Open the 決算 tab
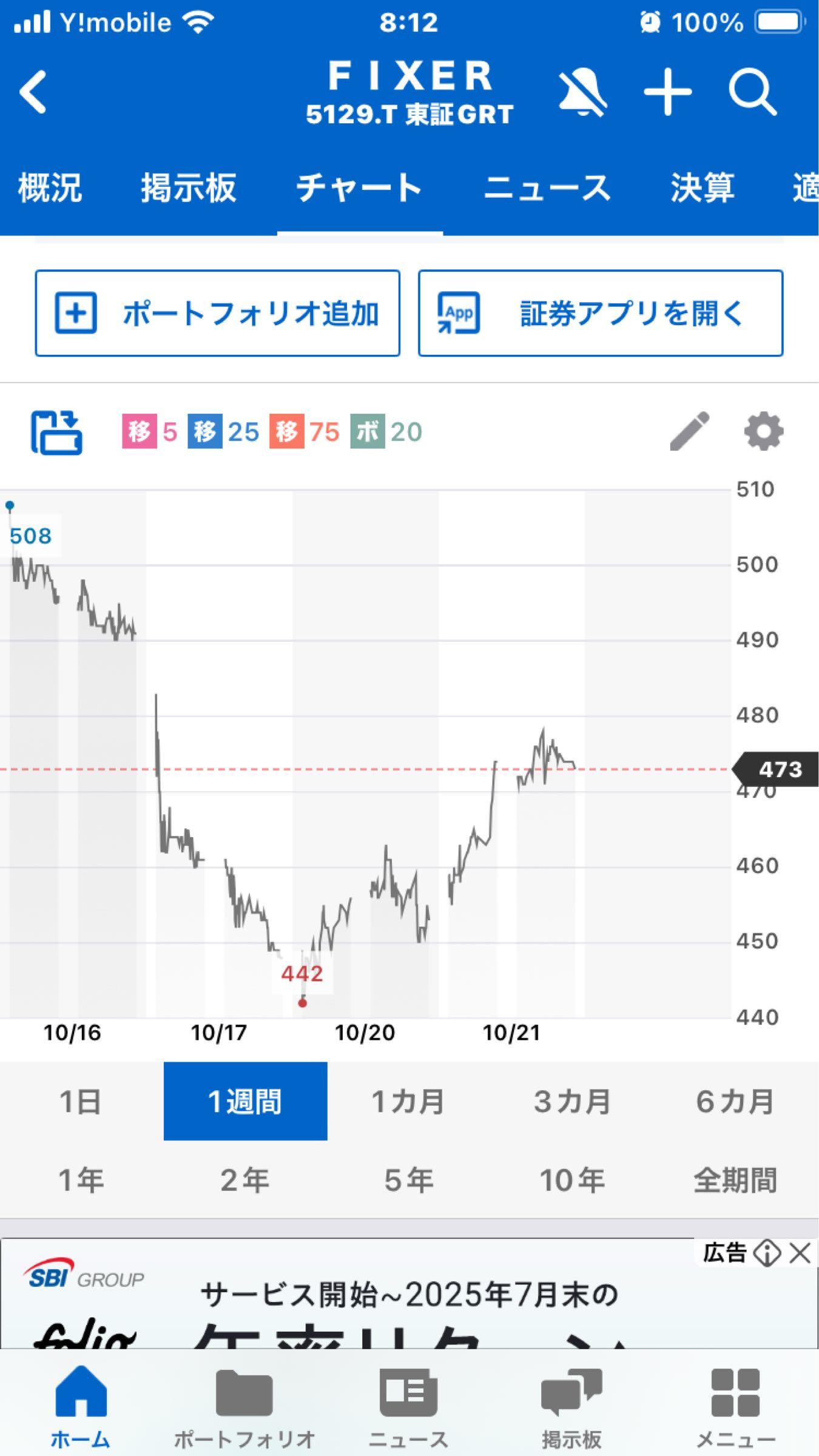This screenshot has height=1456, width=819. (x=703, y=187)
